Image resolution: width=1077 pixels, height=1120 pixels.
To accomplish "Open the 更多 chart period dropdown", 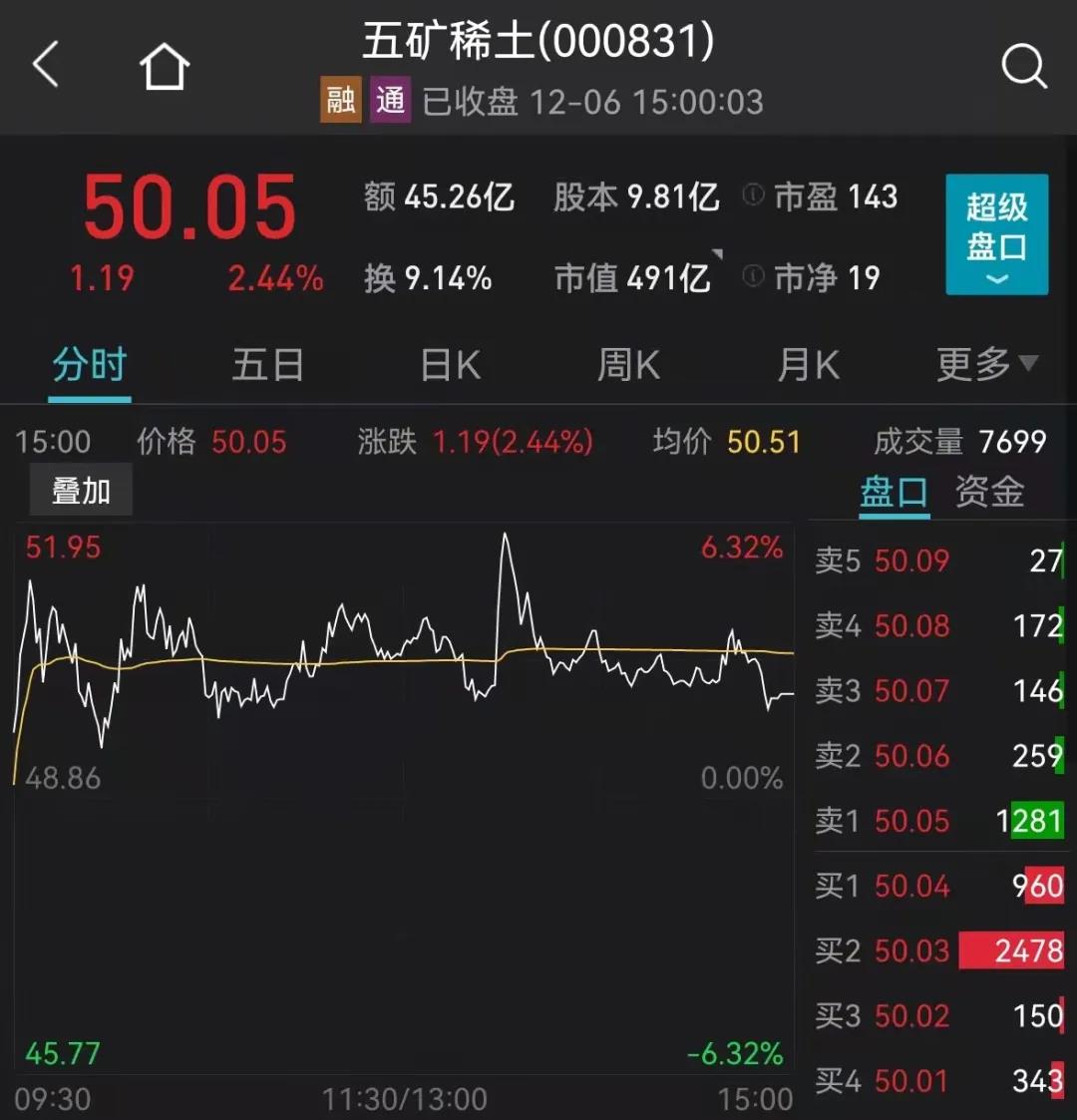I will [985, 366].
